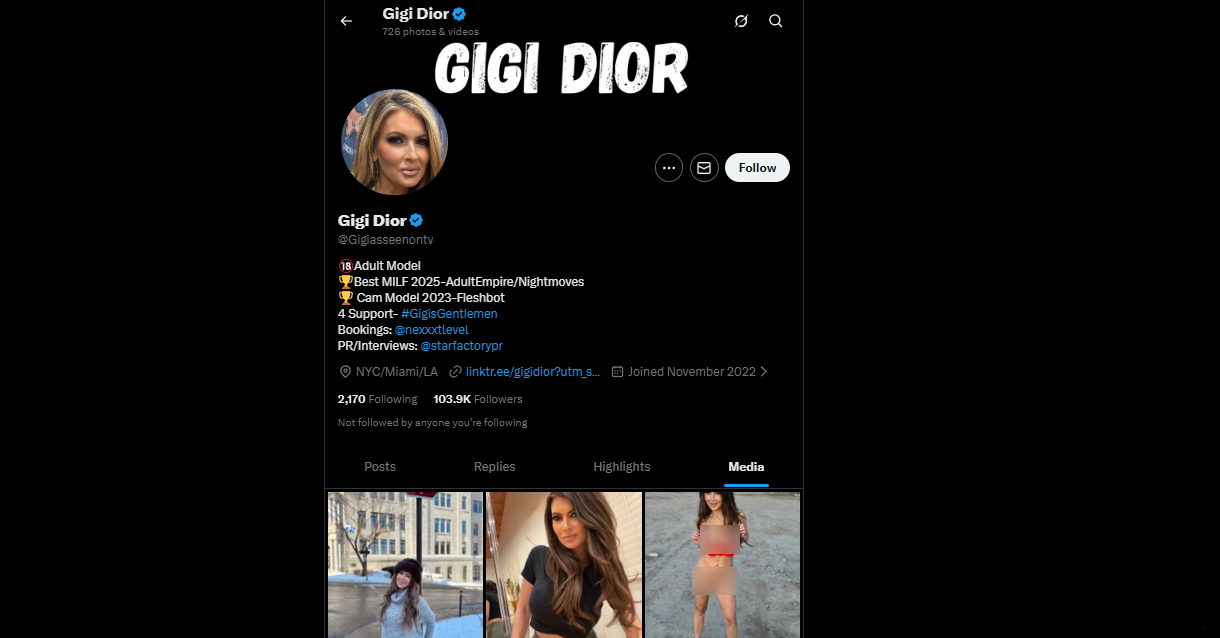Open the snowy street media photo
Viewport: 1220px width, 638px height.
point(405,565)
